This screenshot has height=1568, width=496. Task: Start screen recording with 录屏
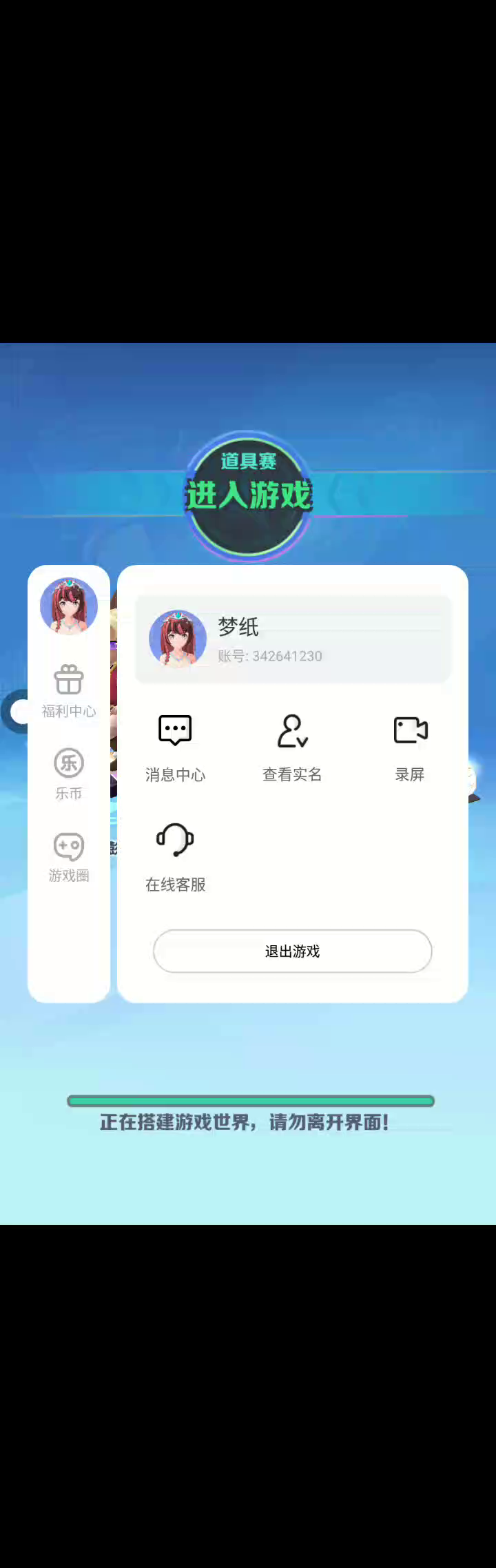coord(410,747)
